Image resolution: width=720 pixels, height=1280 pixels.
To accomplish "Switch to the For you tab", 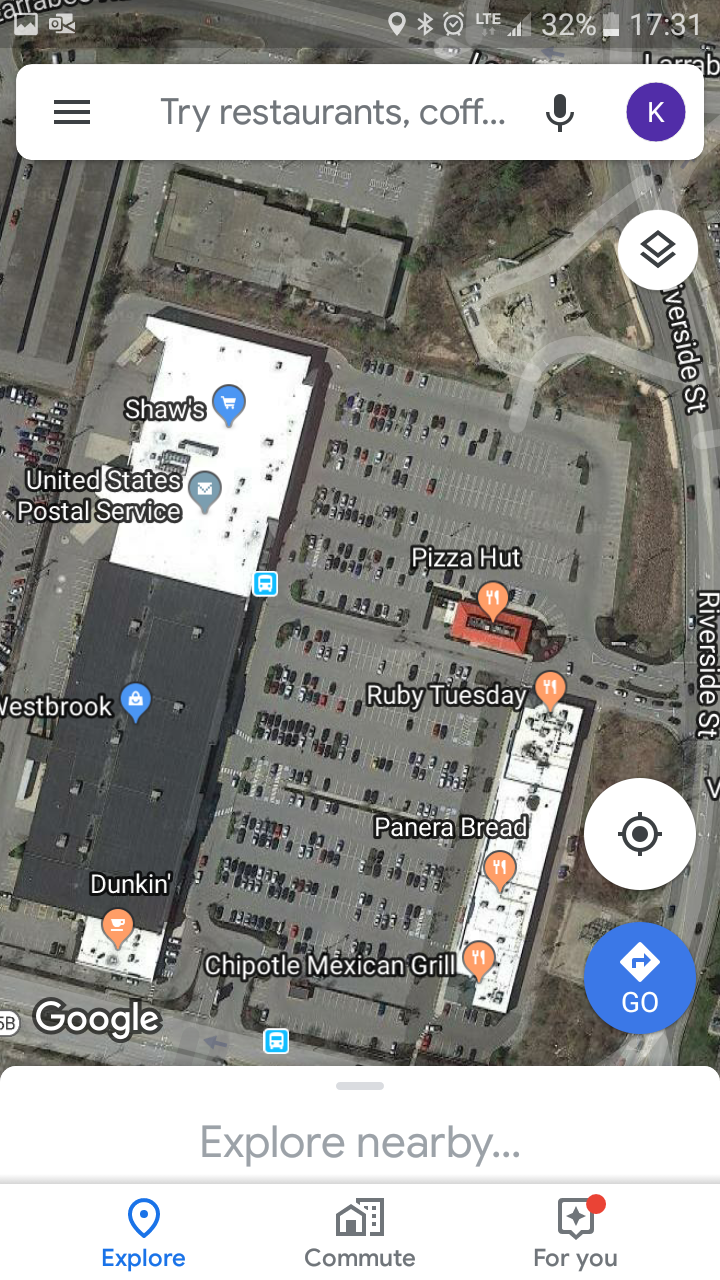I will pyautogui.click(x=575, y=1234).
